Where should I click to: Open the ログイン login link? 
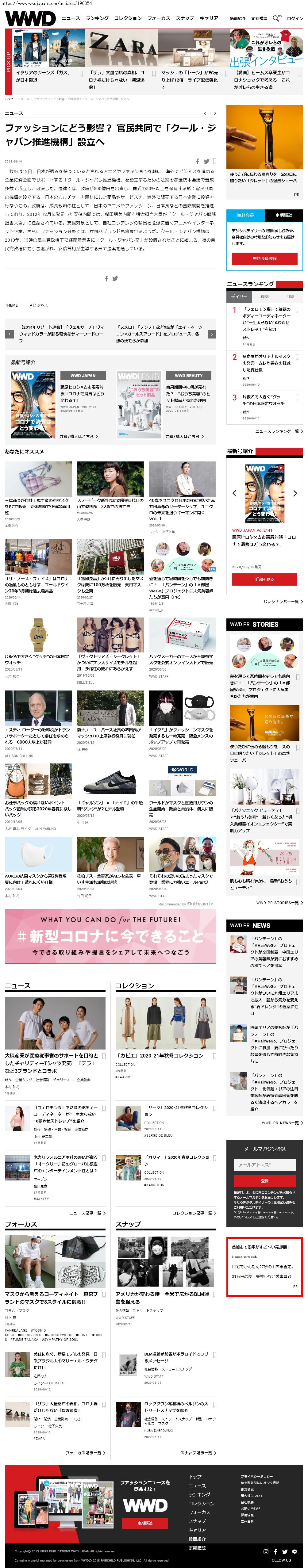[x=295, y=18]
